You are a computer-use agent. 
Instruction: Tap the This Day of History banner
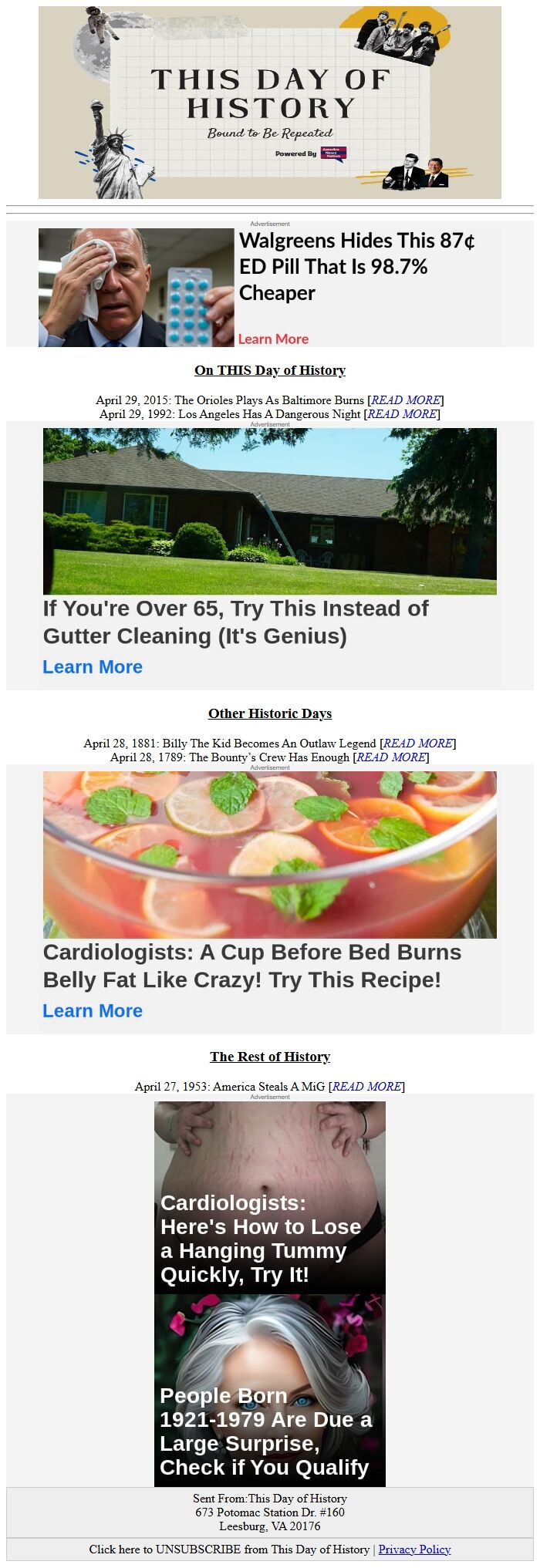click(x=269, y=103)
